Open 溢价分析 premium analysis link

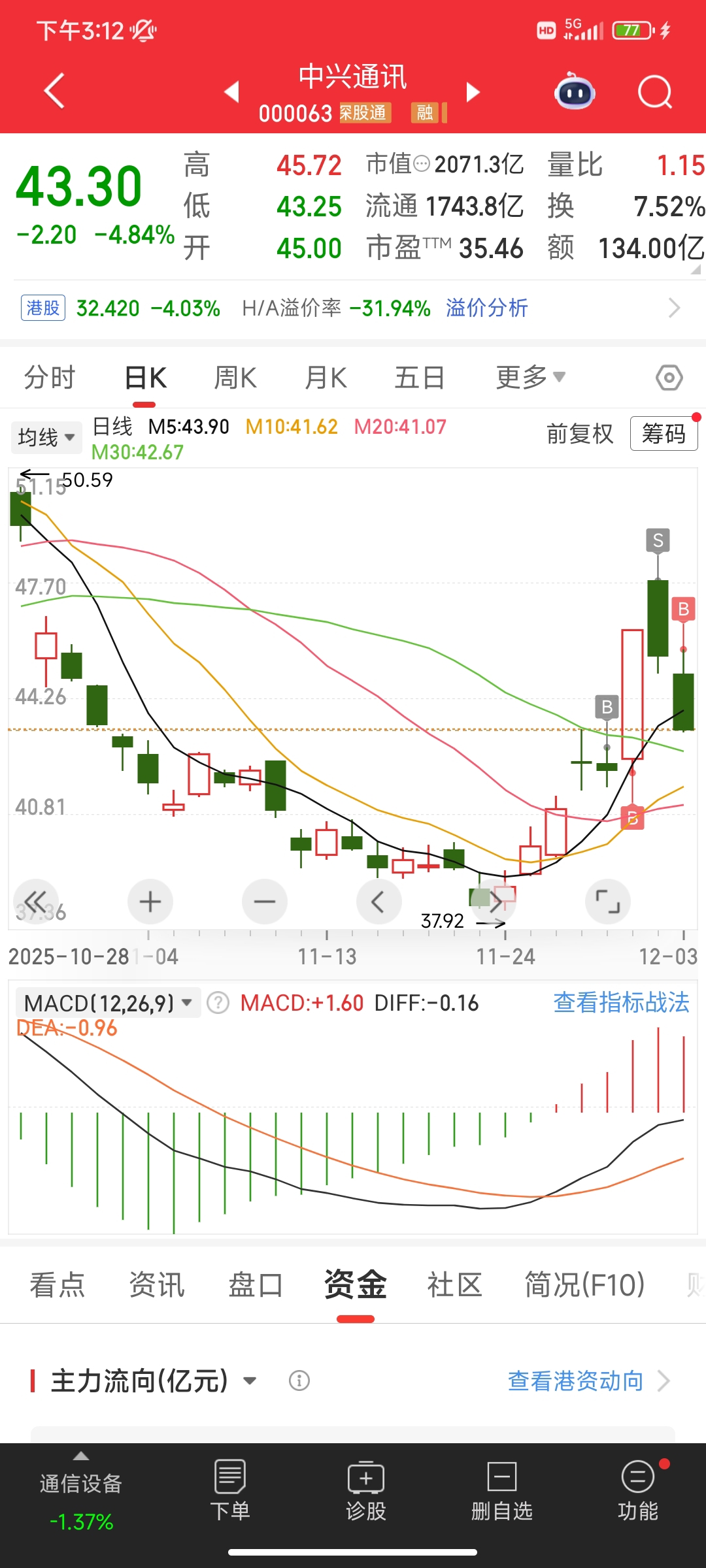click(x=486, y=308)
